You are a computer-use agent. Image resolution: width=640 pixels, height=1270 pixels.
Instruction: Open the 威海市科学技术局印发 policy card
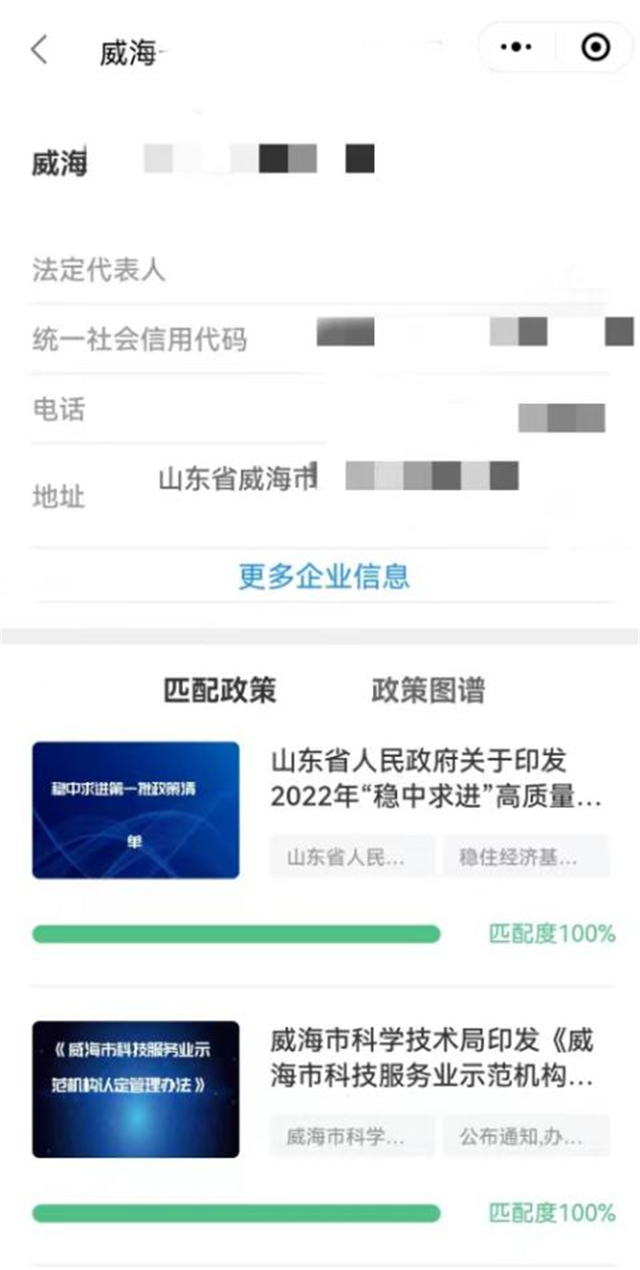point(436,1058)
